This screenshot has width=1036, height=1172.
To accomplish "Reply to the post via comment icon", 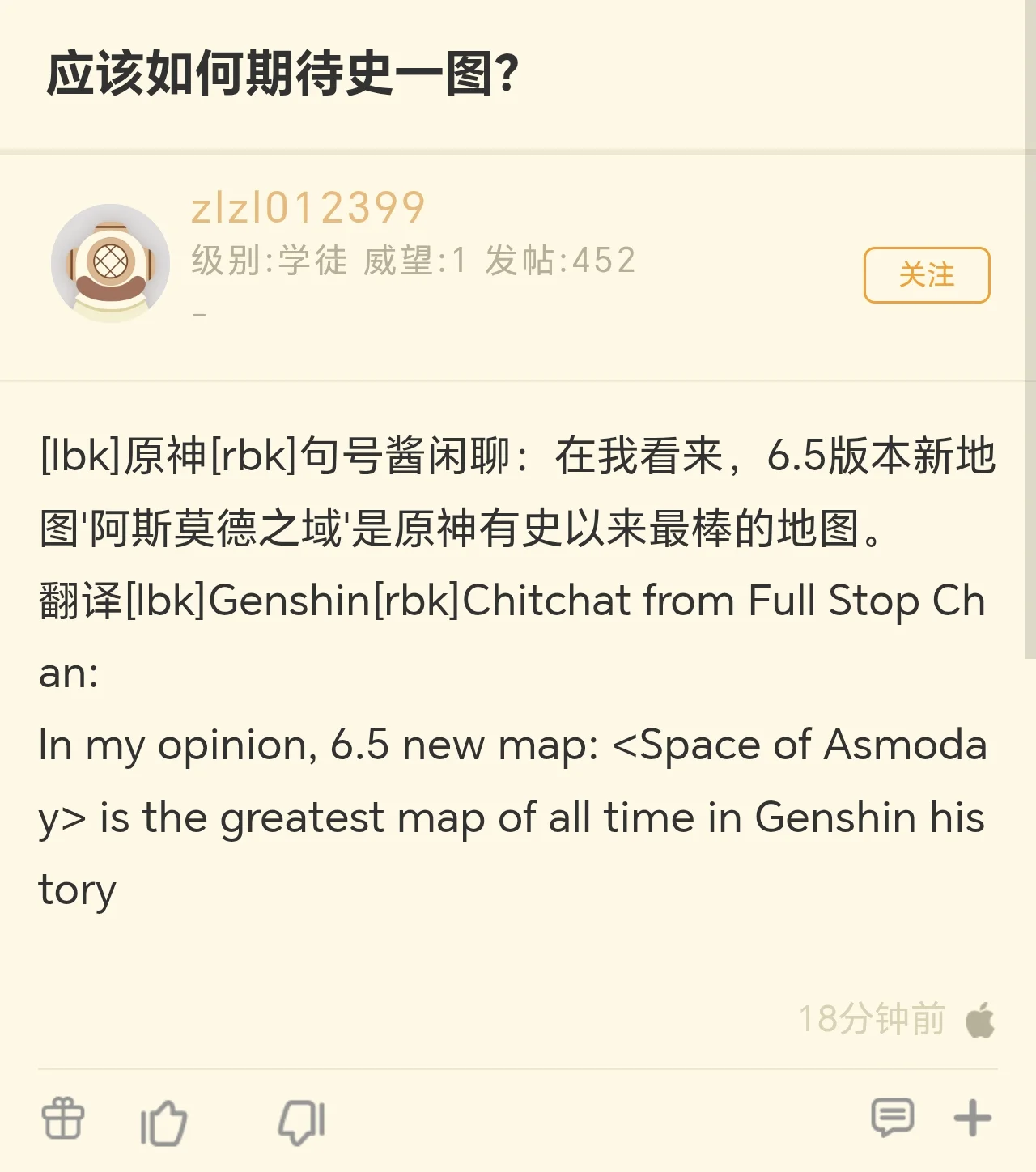I will pyautogui.click(x=892, y=1119).
